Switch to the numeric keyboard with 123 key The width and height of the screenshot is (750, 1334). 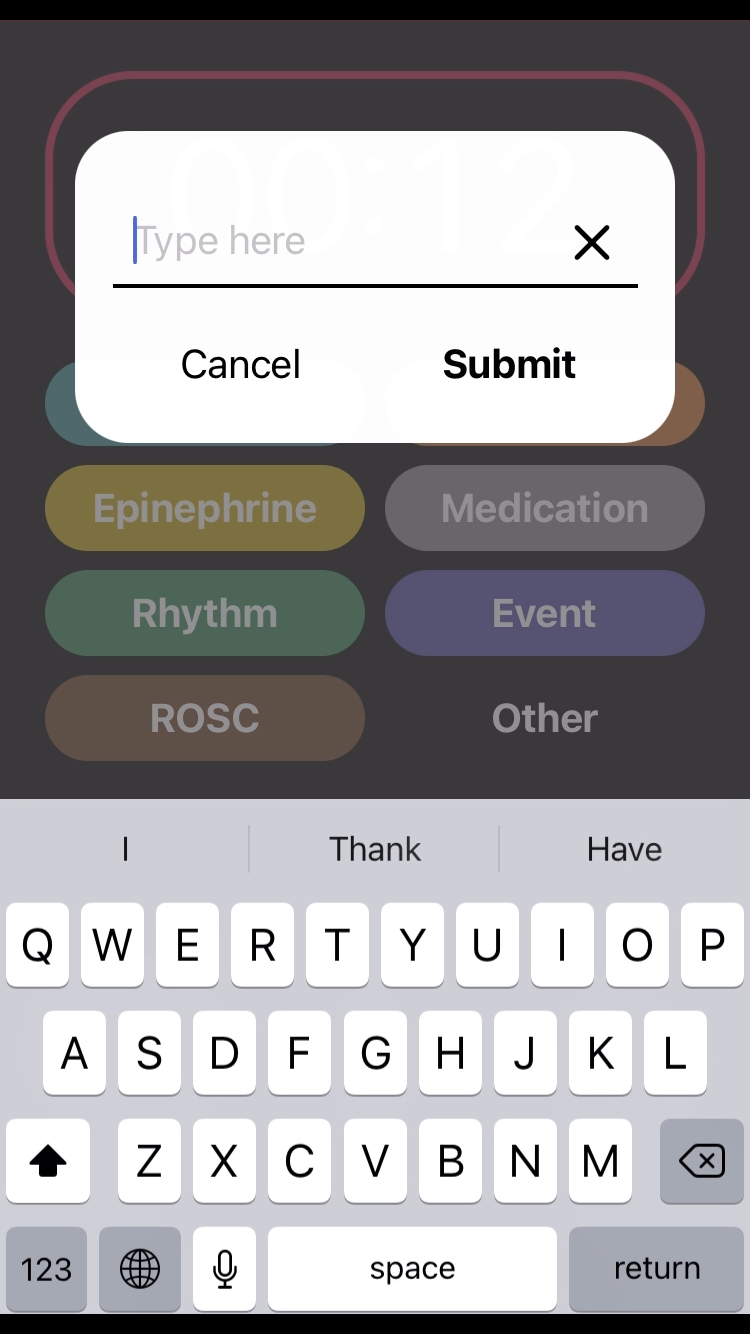[46, 1268]
